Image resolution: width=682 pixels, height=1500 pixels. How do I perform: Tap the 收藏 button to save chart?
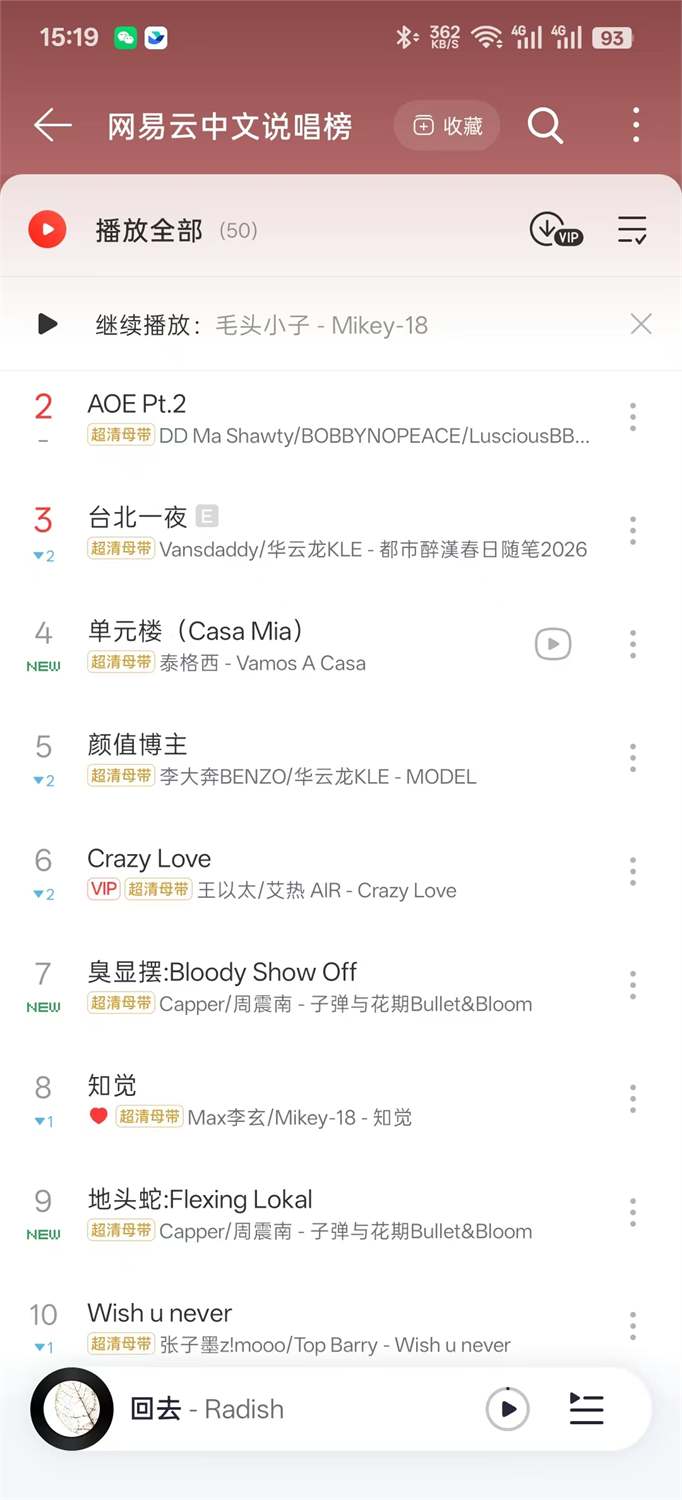point(447,126)
